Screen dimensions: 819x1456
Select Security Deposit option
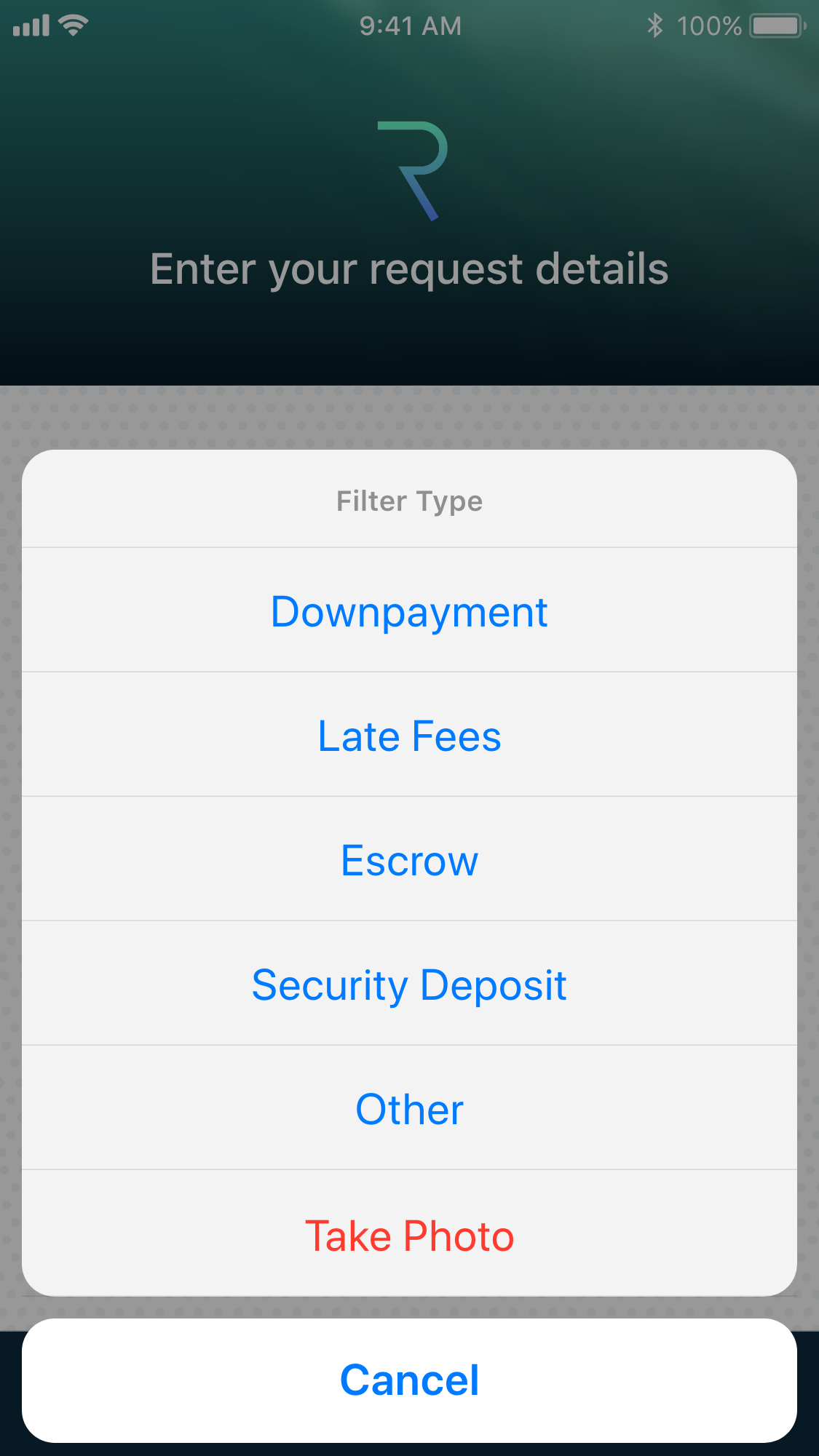[409, 984]
